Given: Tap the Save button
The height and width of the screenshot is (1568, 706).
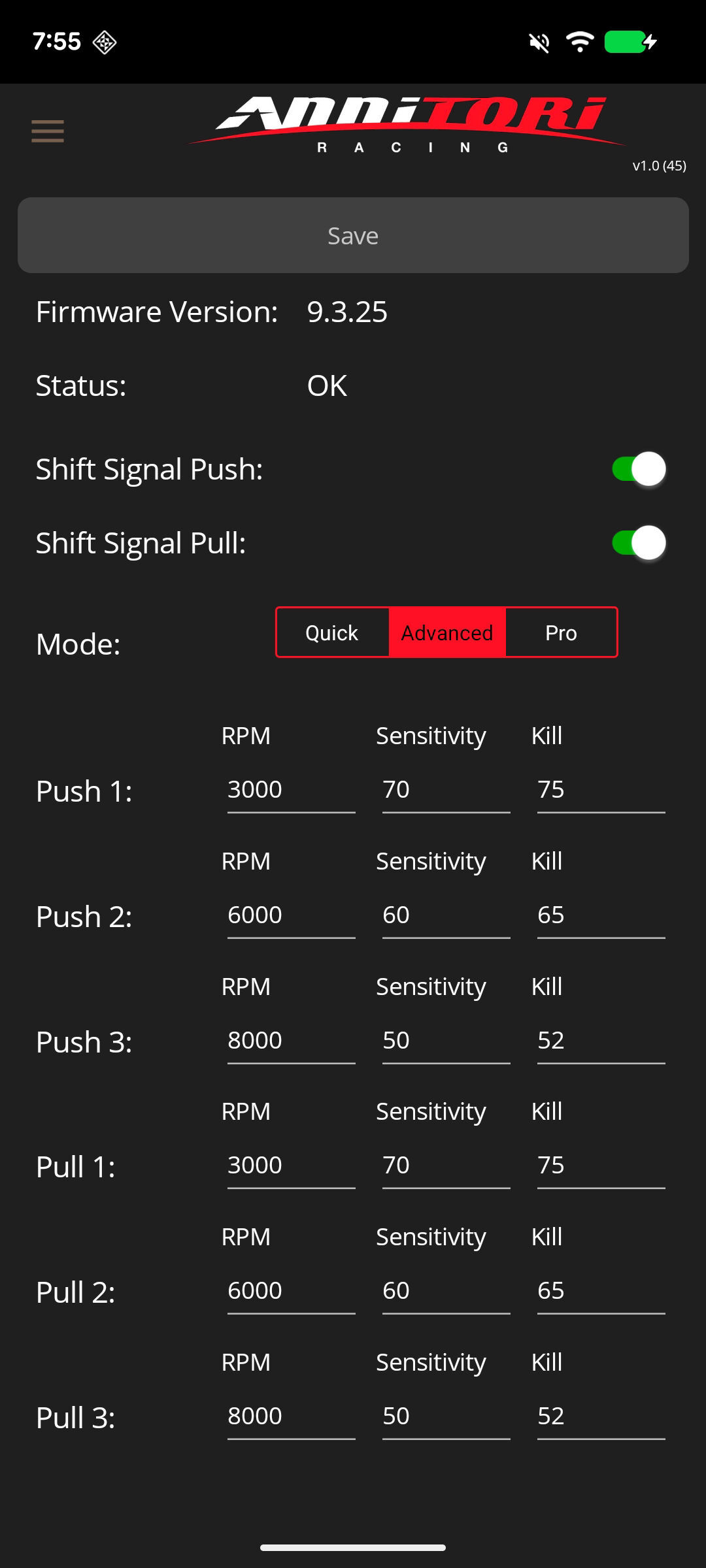Looking at the screenshot, I should [353, 235].
